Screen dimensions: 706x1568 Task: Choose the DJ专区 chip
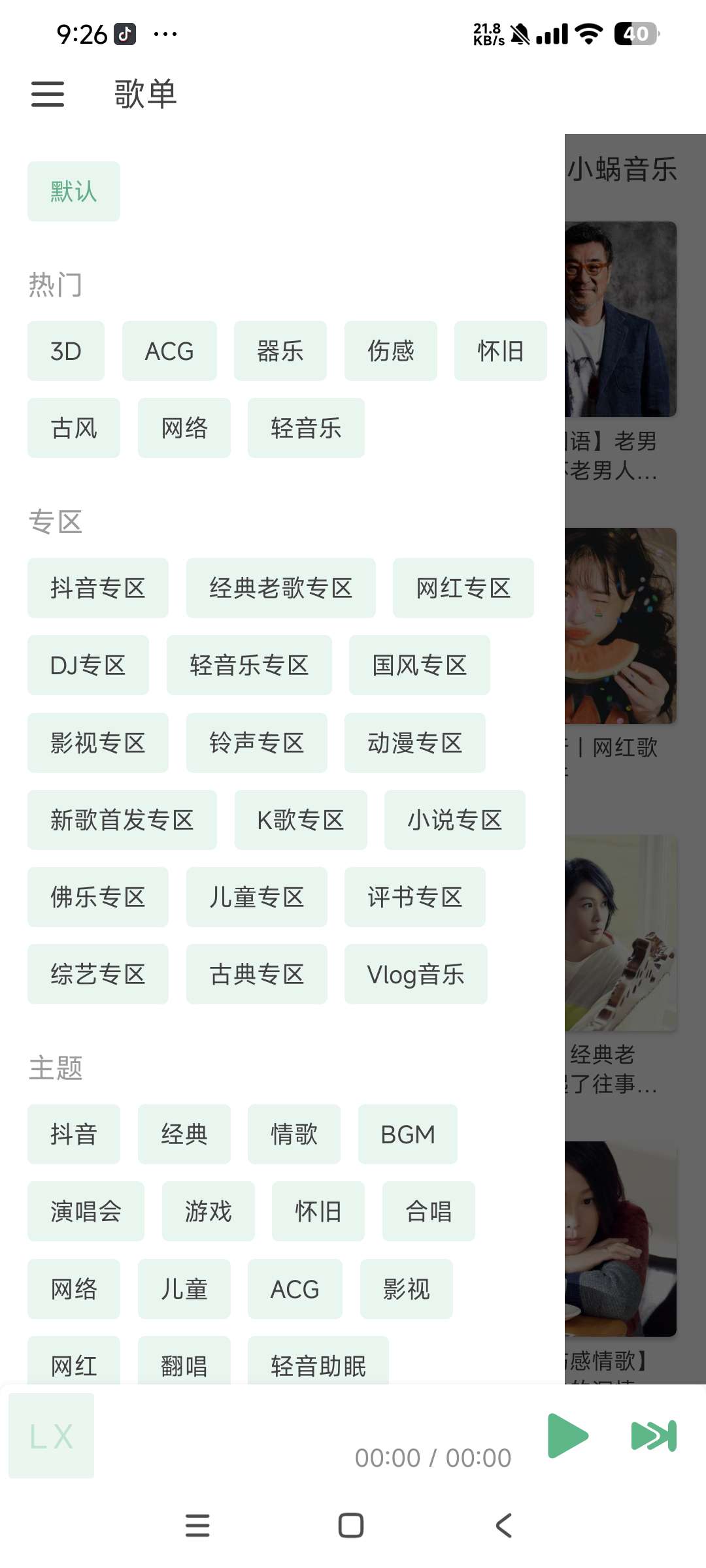click(88, 665)
